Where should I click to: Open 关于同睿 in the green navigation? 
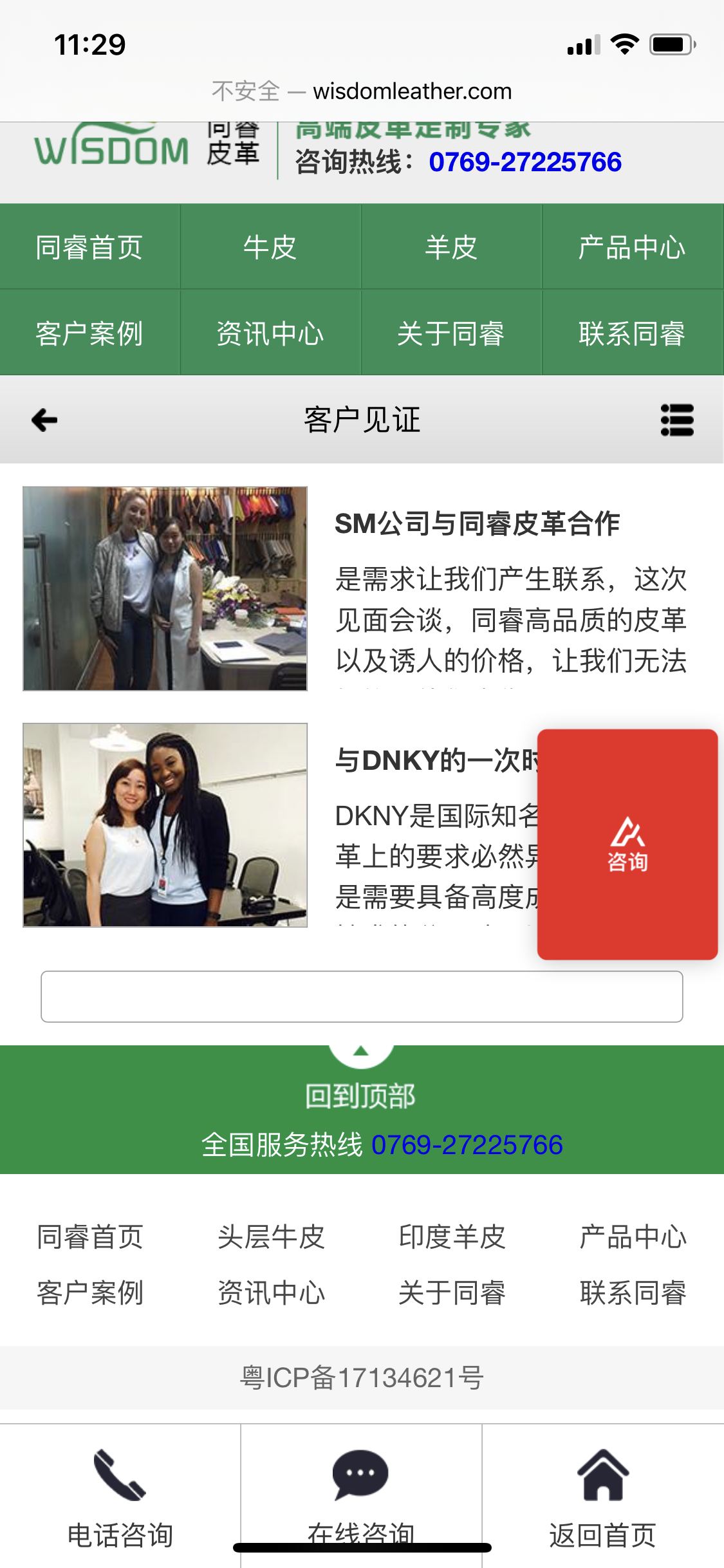(451, 333)
